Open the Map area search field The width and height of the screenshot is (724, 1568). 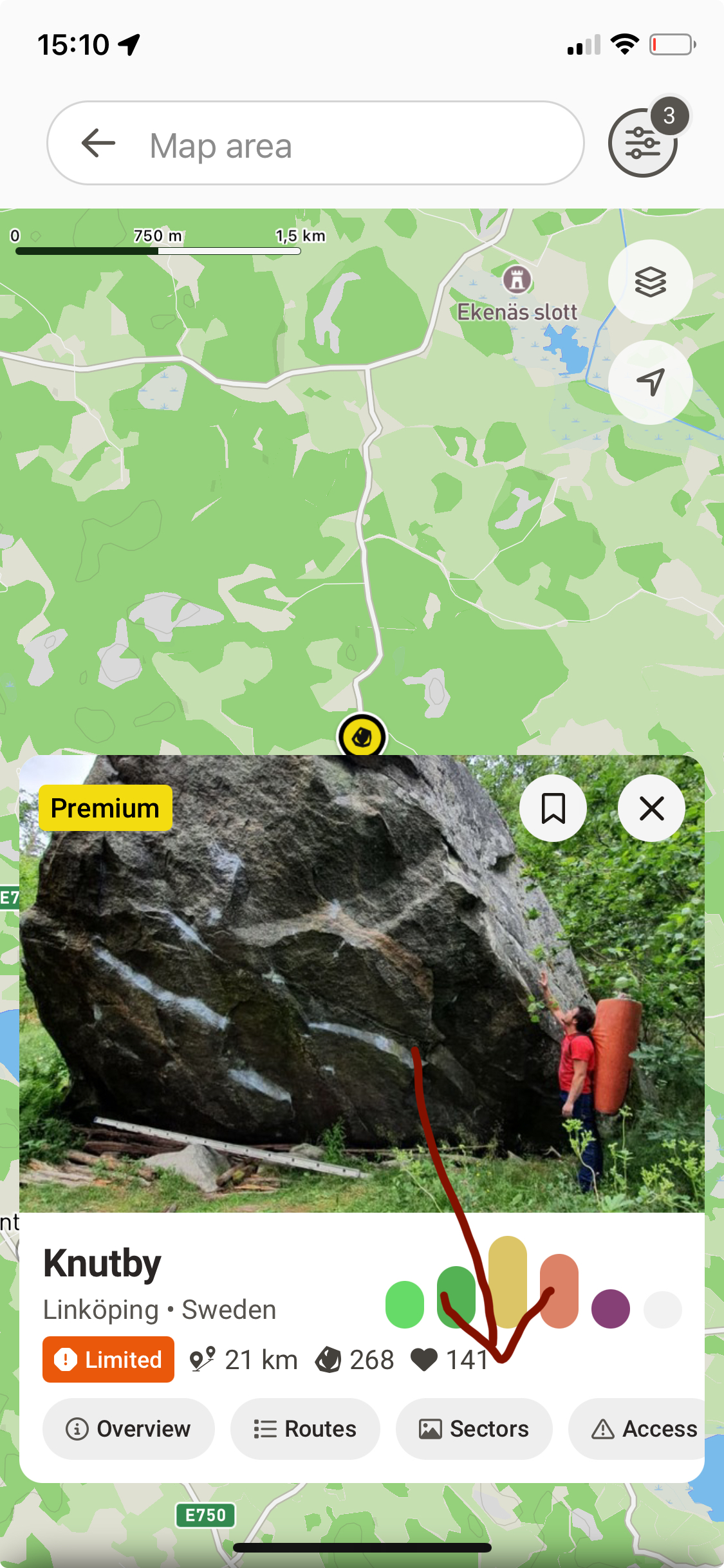348,144
